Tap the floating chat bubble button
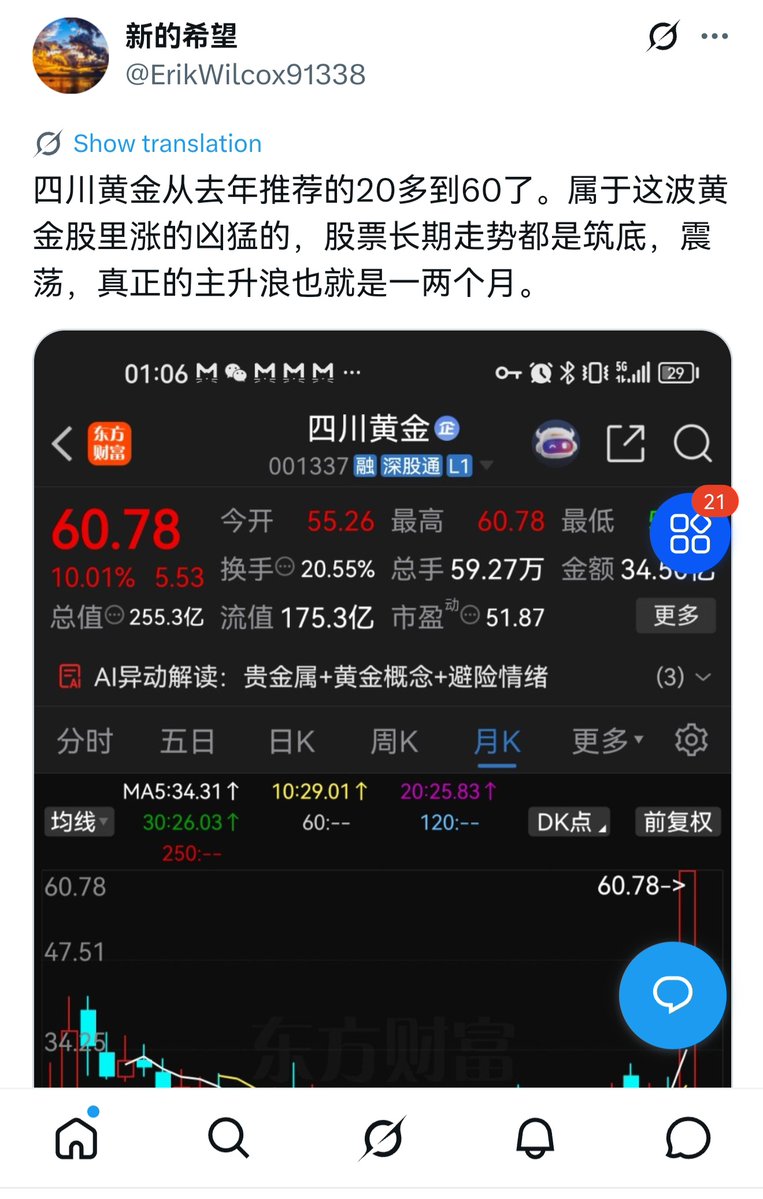The height and width of the screenshot is (1199, 763). [x=673, y=995]
